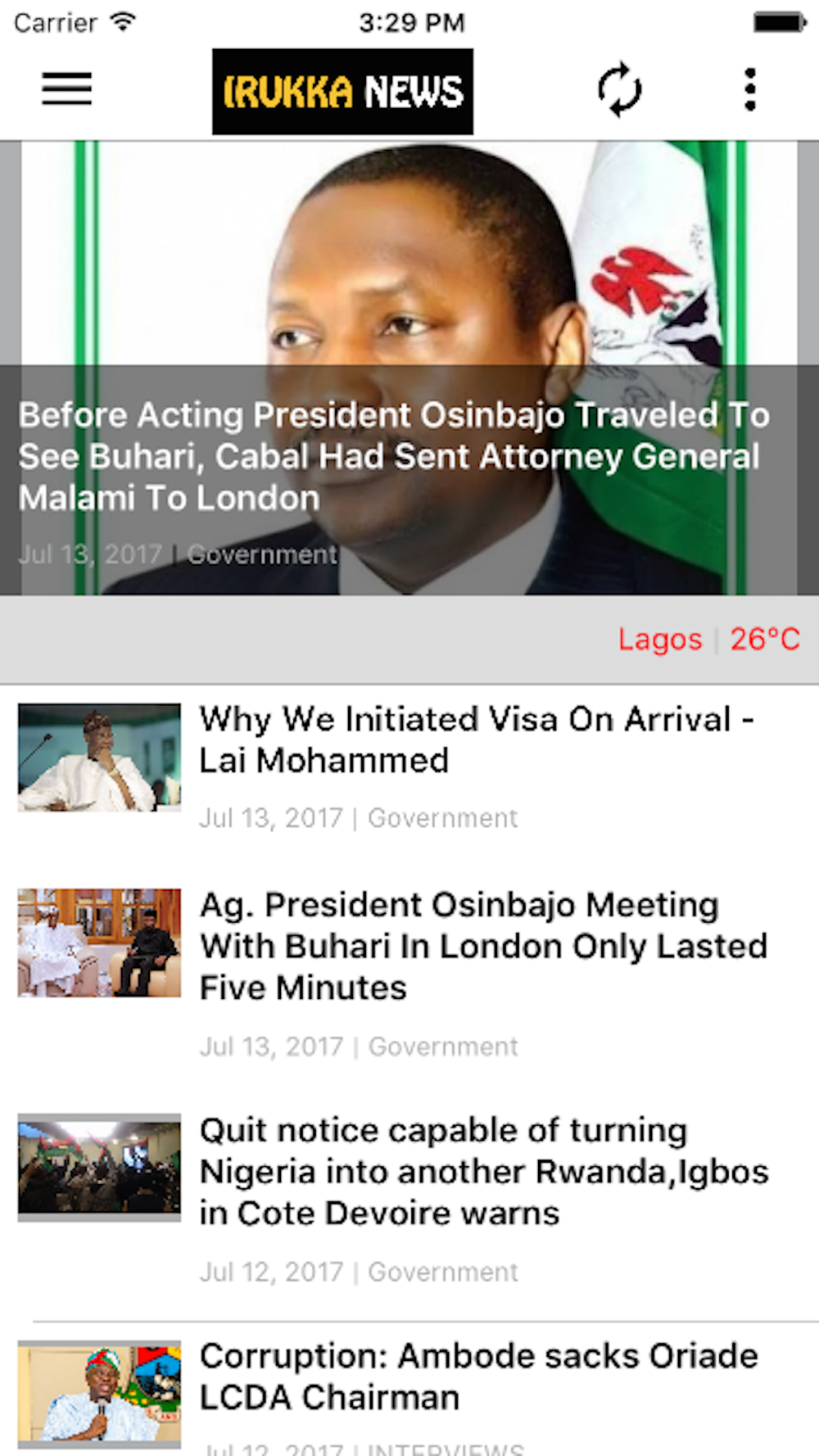819x1456 pixels.
Task: Open the three-dot overflow menu
Action: point(749,89)
